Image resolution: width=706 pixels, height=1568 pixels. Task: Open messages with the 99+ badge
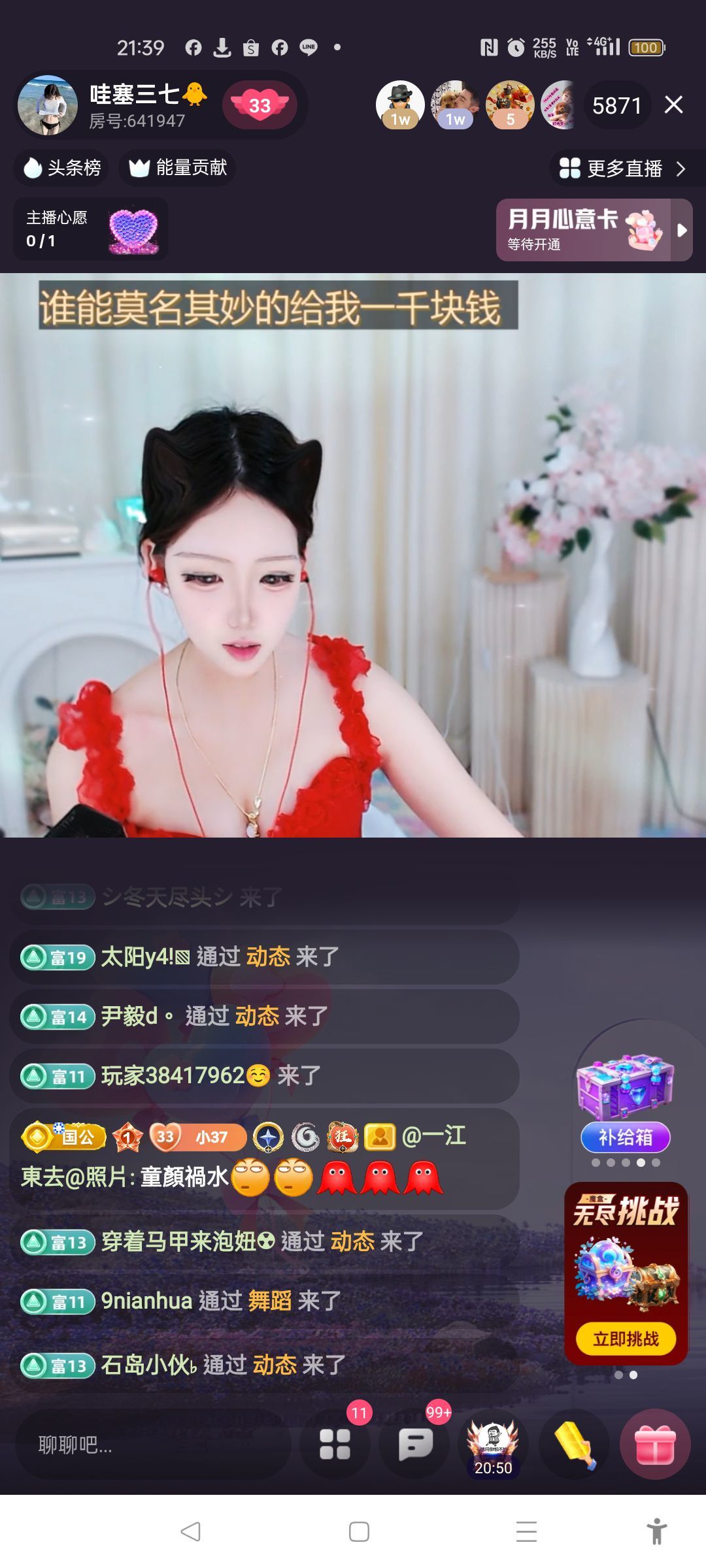click(x=416, y=1444)
